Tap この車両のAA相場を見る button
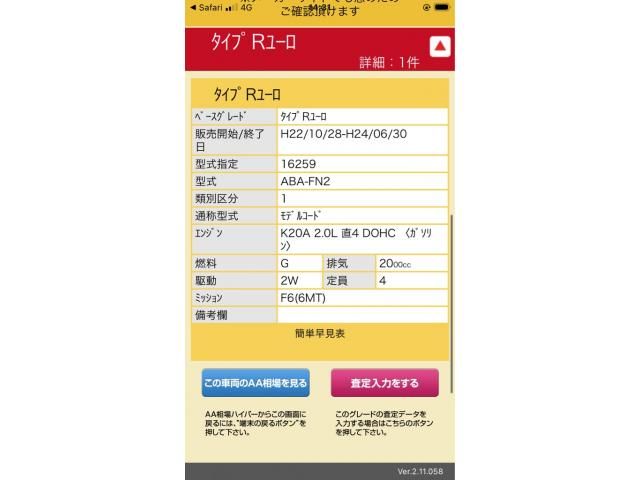Screen dimensions: 640x480 (255, 383)
